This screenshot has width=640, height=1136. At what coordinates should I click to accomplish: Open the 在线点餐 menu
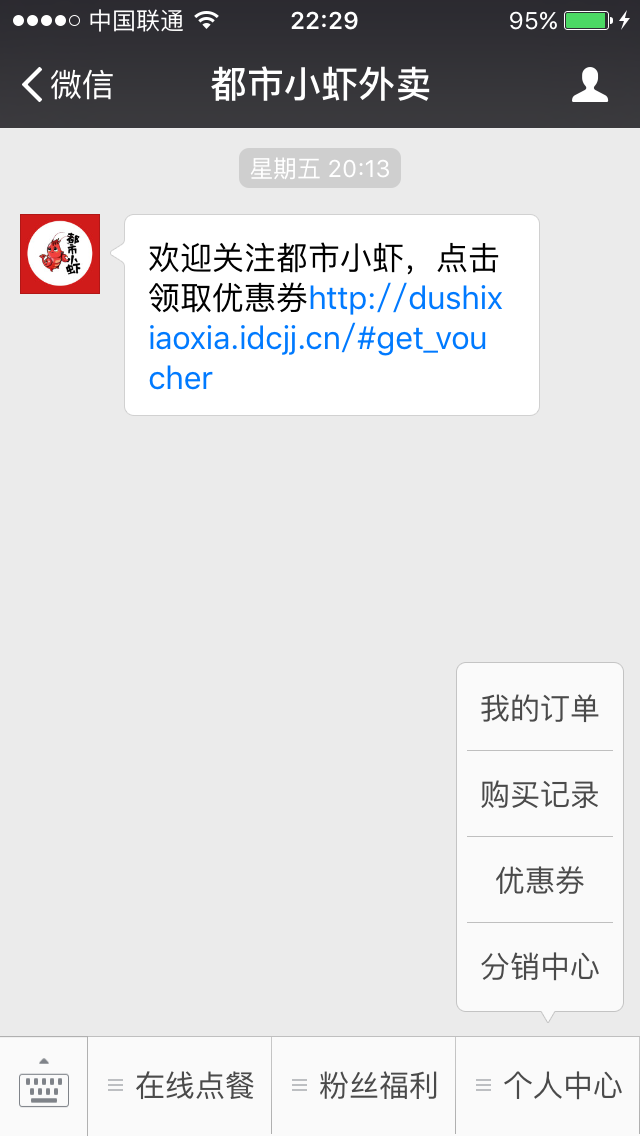(x=180, y=1086)
